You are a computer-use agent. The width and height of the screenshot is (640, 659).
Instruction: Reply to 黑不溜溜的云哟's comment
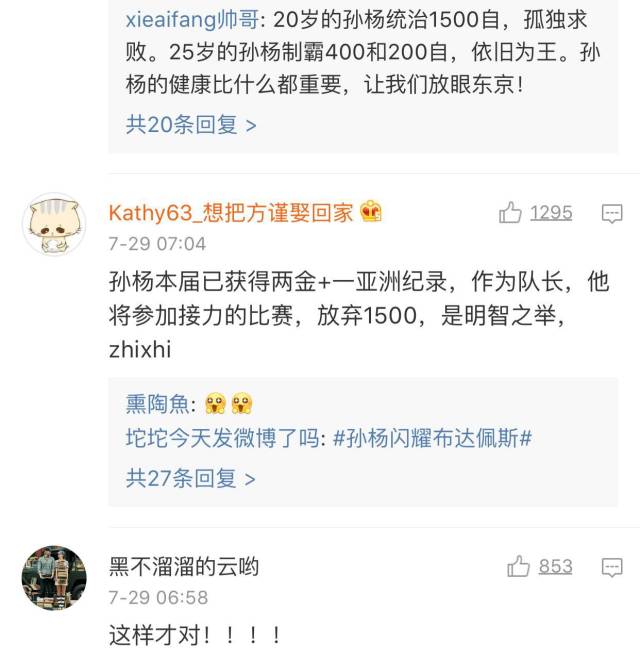612,567
